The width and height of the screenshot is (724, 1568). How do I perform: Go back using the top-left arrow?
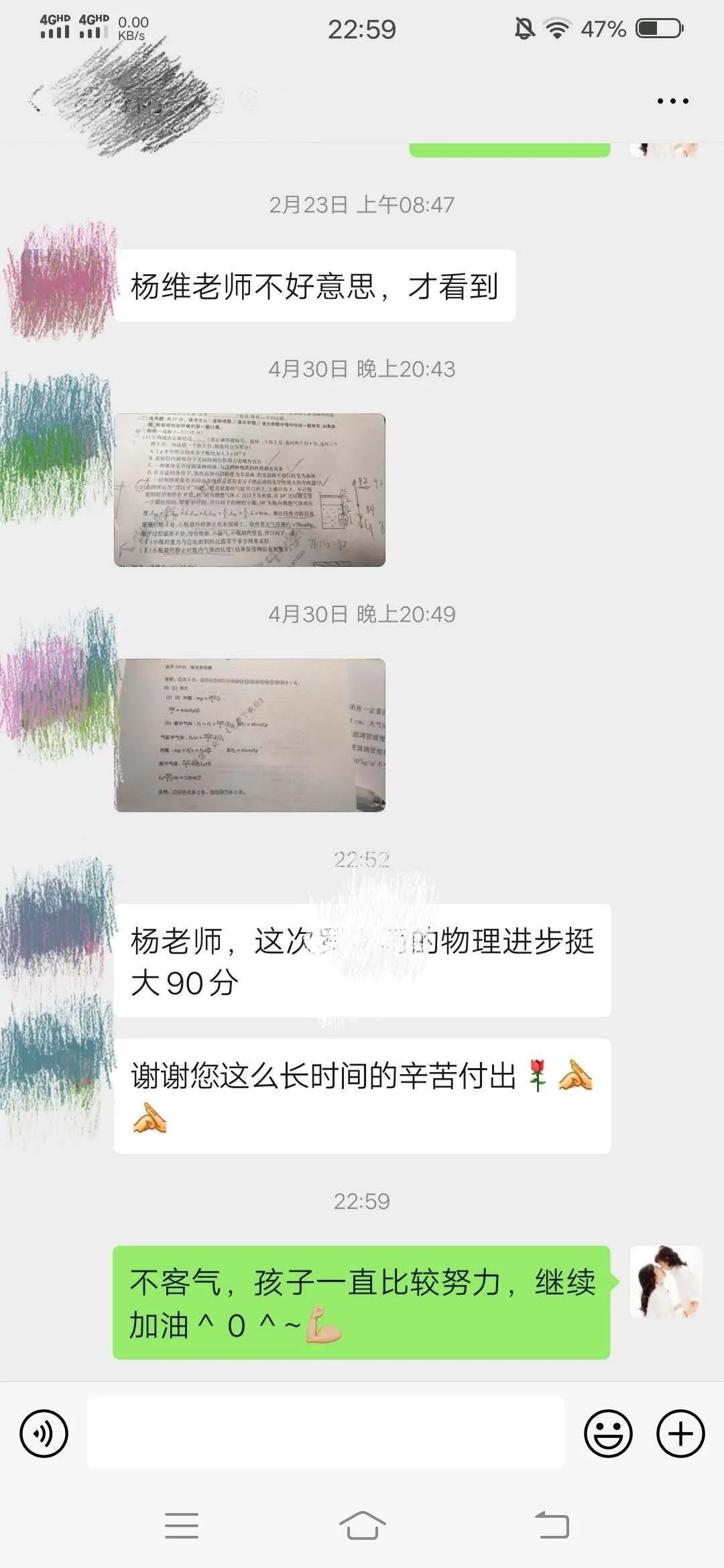35,101
